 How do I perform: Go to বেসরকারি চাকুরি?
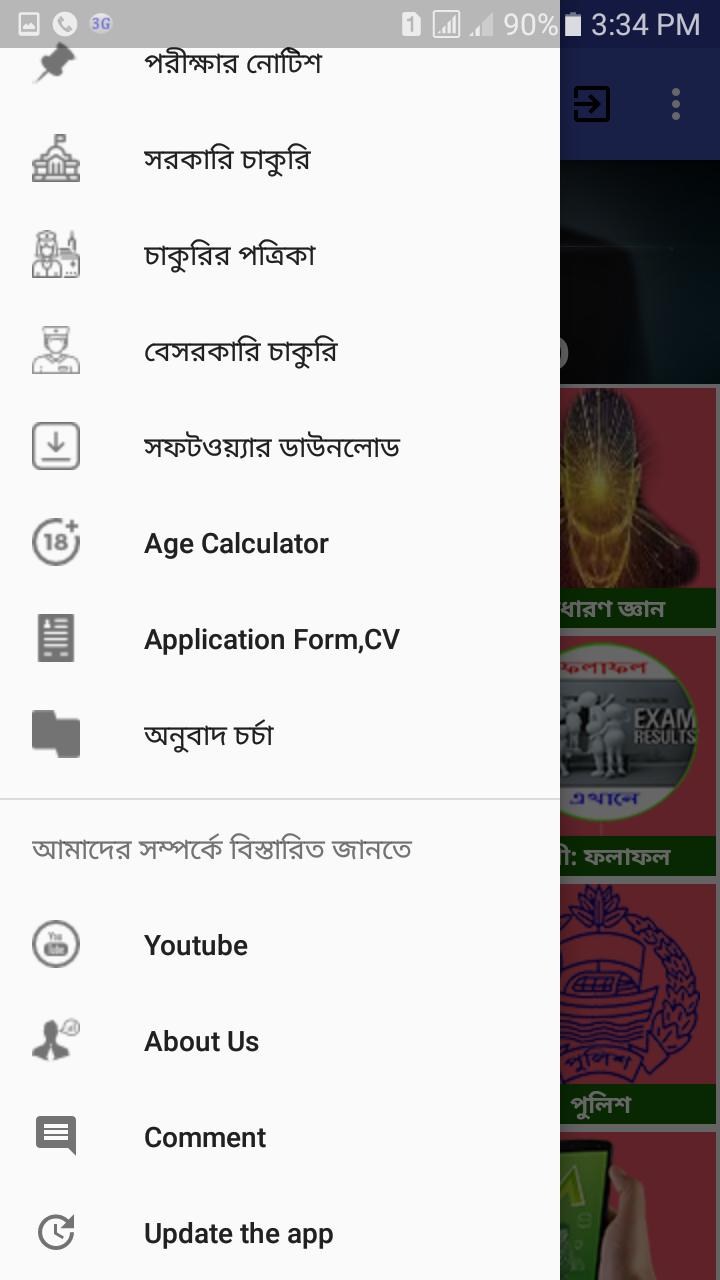240,352
